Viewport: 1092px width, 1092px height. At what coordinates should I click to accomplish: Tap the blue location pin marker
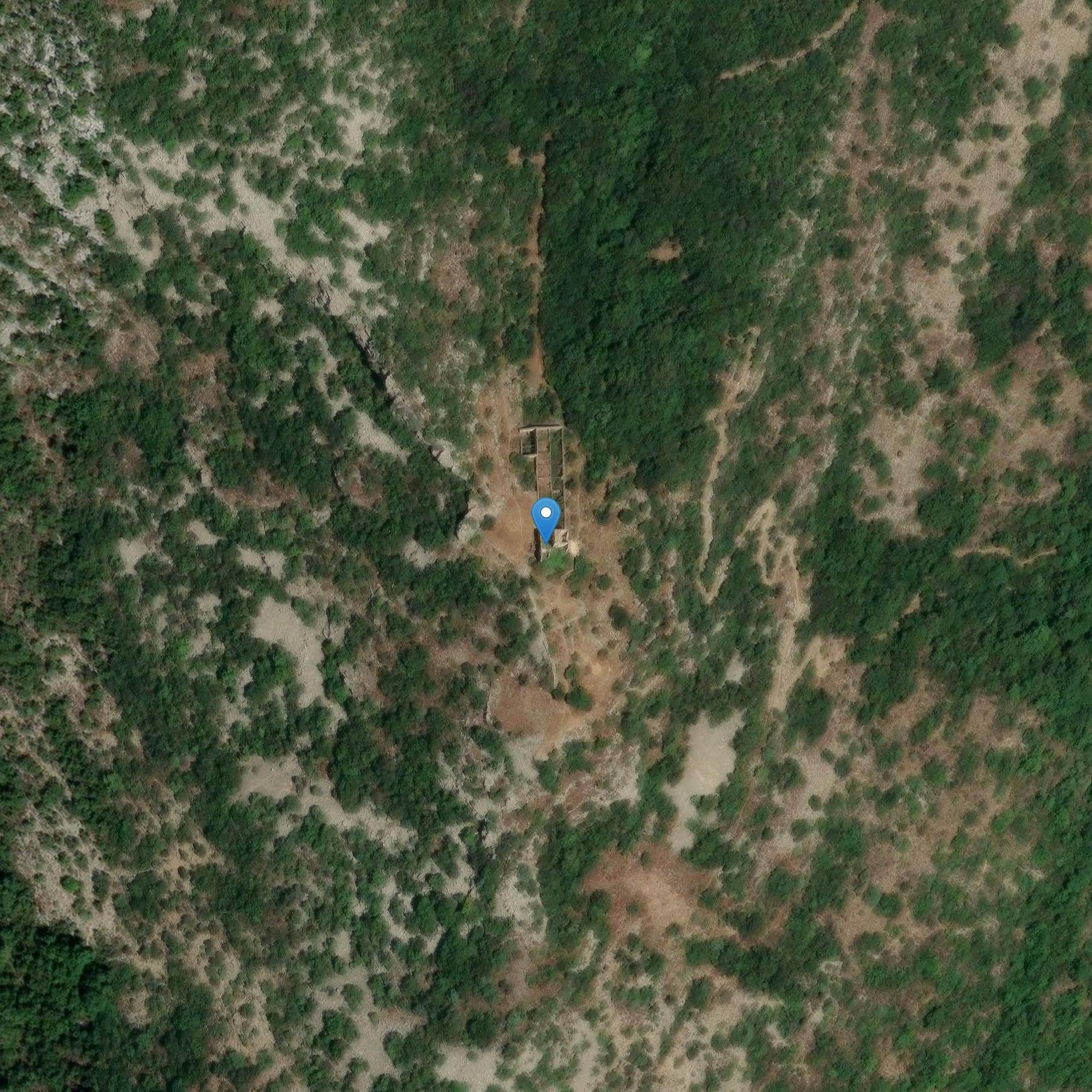click(x=546, y=518)
